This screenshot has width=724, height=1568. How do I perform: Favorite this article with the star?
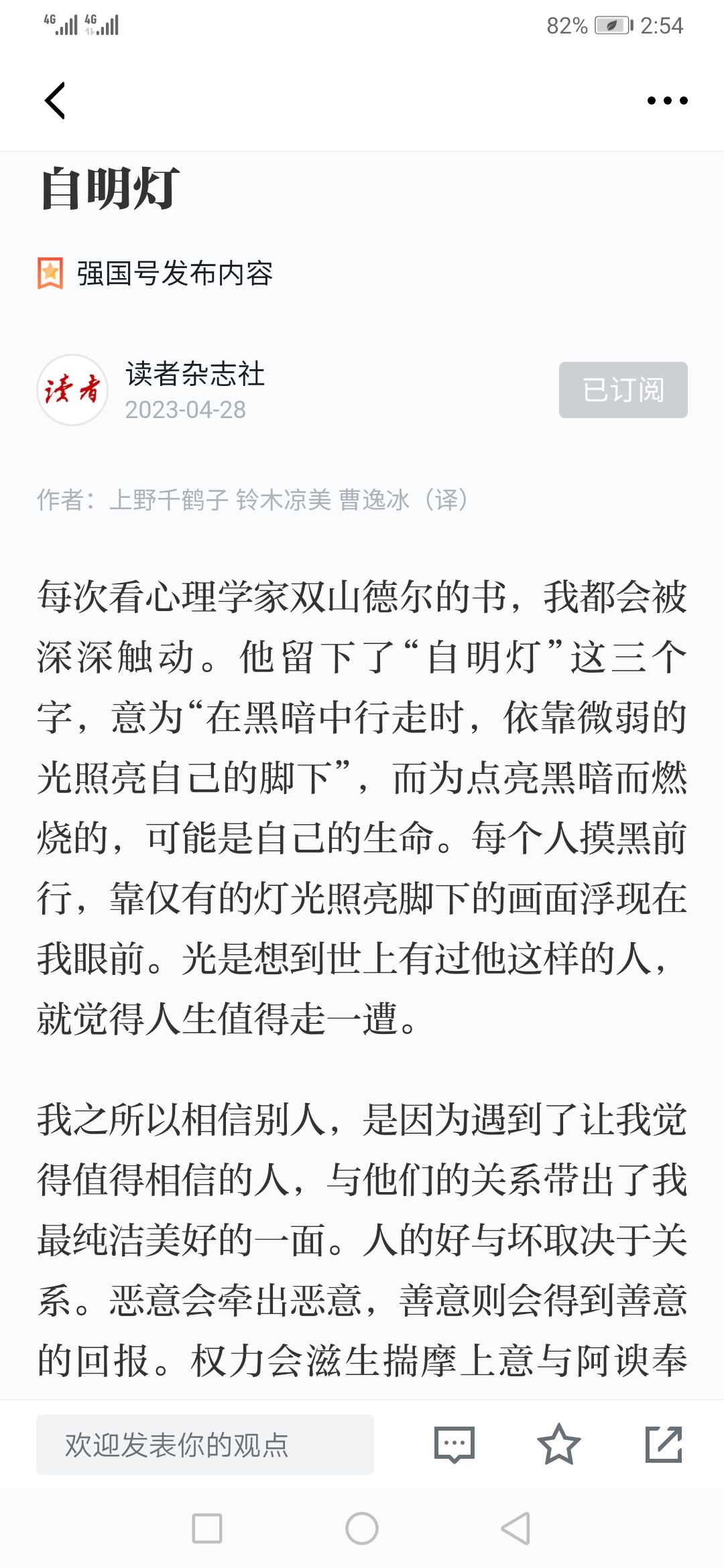pyautogui.click(x=558, y=1444)
